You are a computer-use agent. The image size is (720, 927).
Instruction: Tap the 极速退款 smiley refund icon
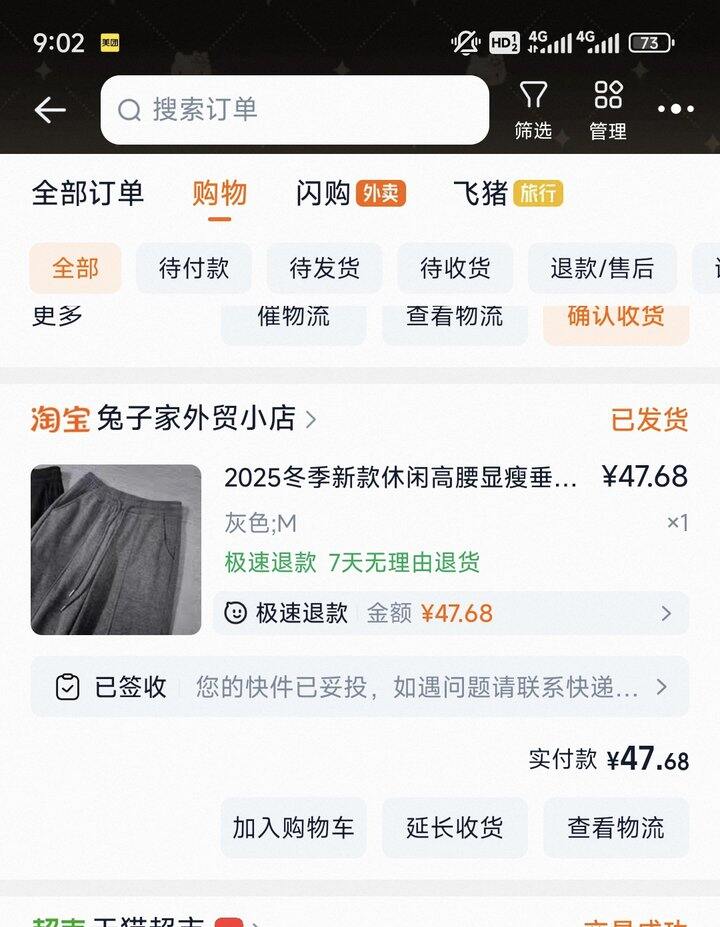[237, 613]
